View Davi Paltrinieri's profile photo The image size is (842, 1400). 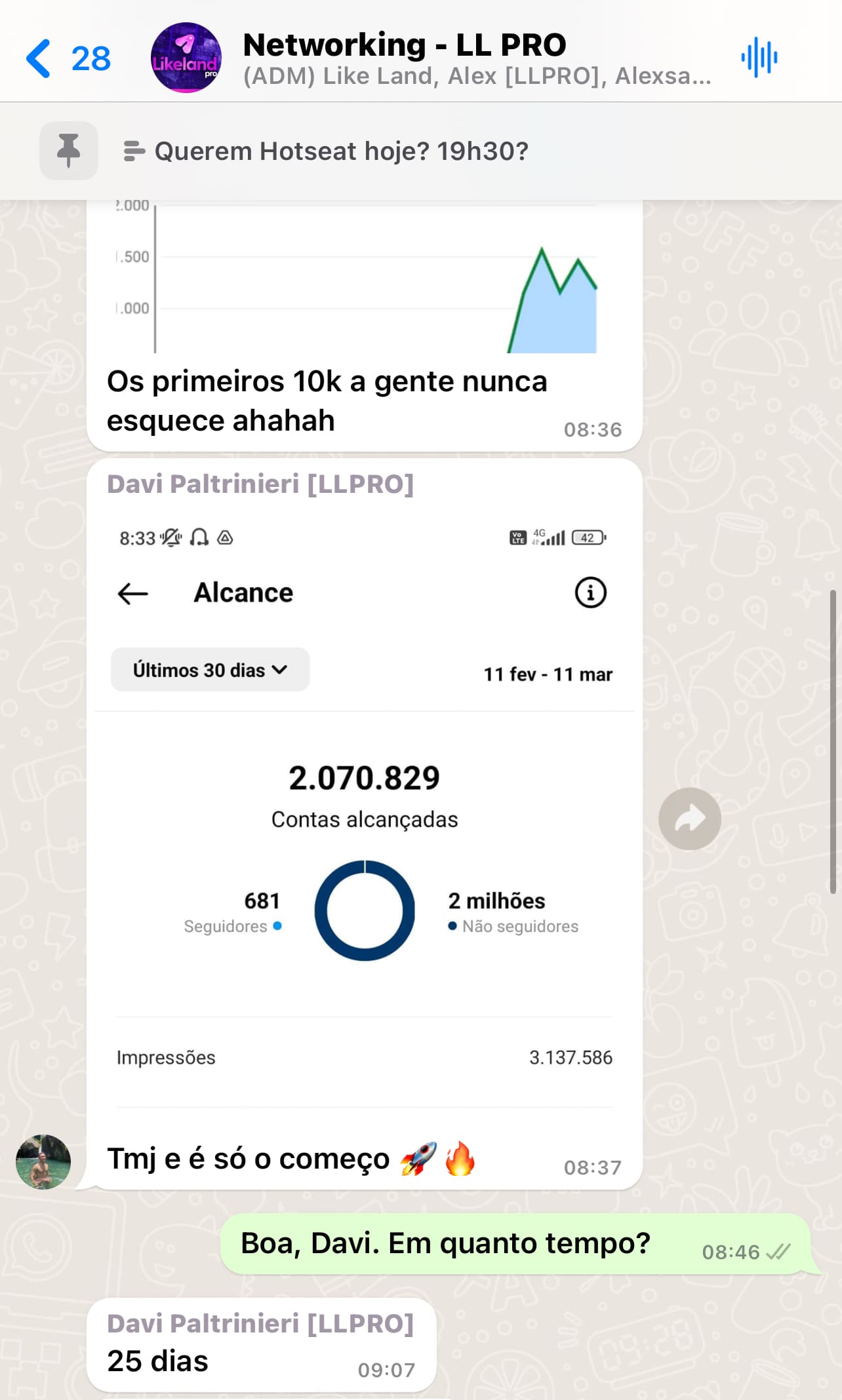click(43, 1161)
